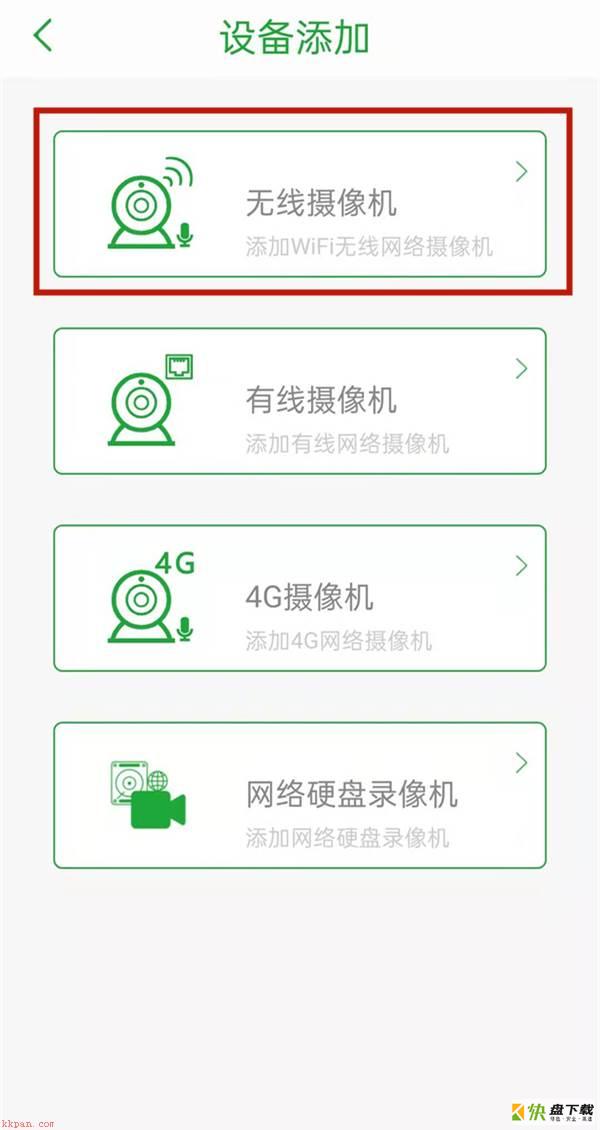Open the 有线摄像机 option

[x=300, y=401]
